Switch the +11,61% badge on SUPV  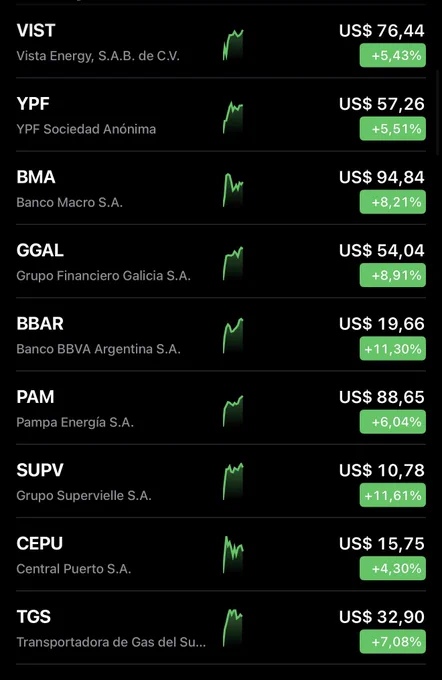[x=393, y=495]
